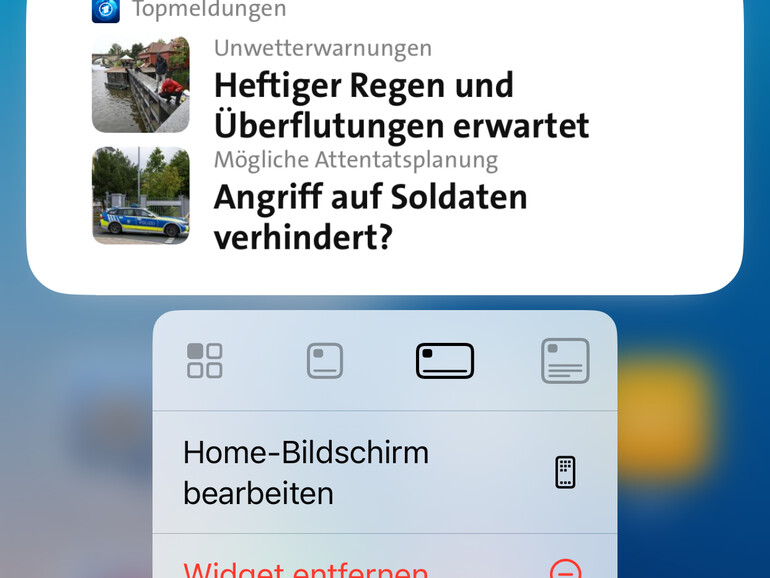Open the news about Heftiger Regen und Überflutungen

(x=400, y=105)
